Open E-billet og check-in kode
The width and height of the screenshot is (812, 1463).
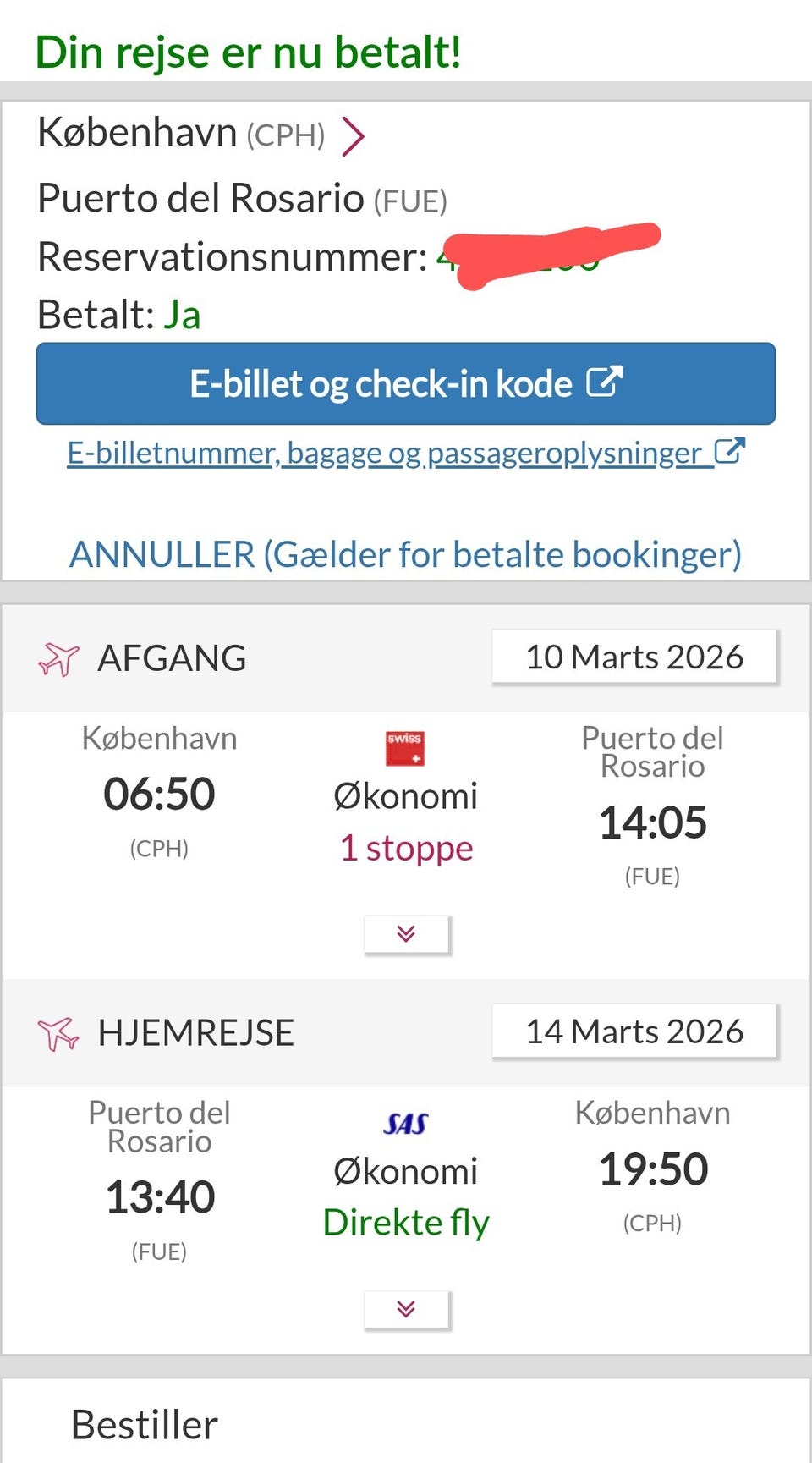[x=404, y=383]
